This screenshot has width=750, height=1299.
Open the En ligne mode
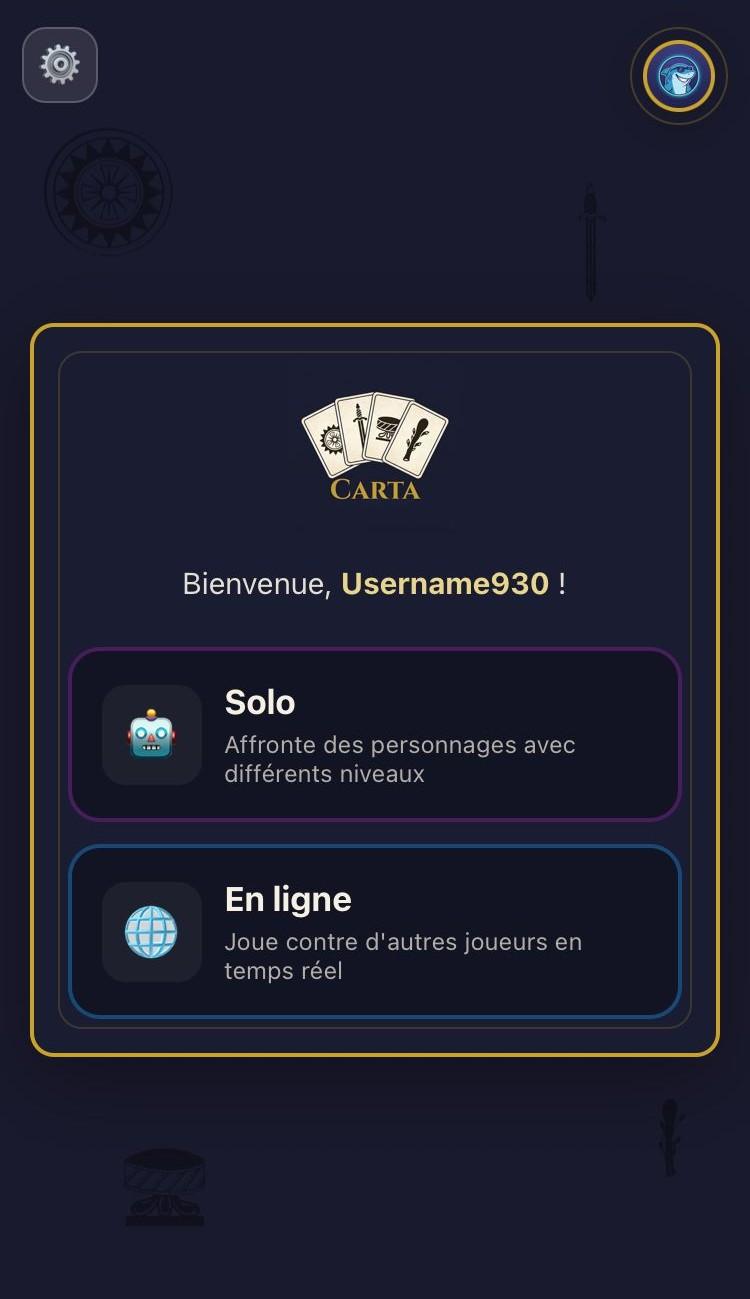point(375,930)
